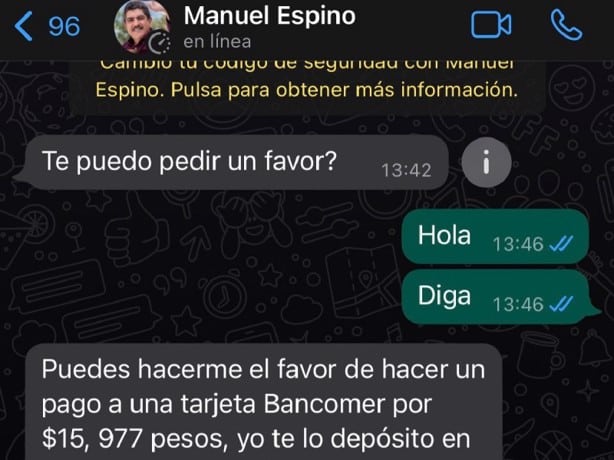The image size is (614, 460).
Task: Open Manuel Espino's contact info
Action: pyautogui.click(x=268, y=27)
